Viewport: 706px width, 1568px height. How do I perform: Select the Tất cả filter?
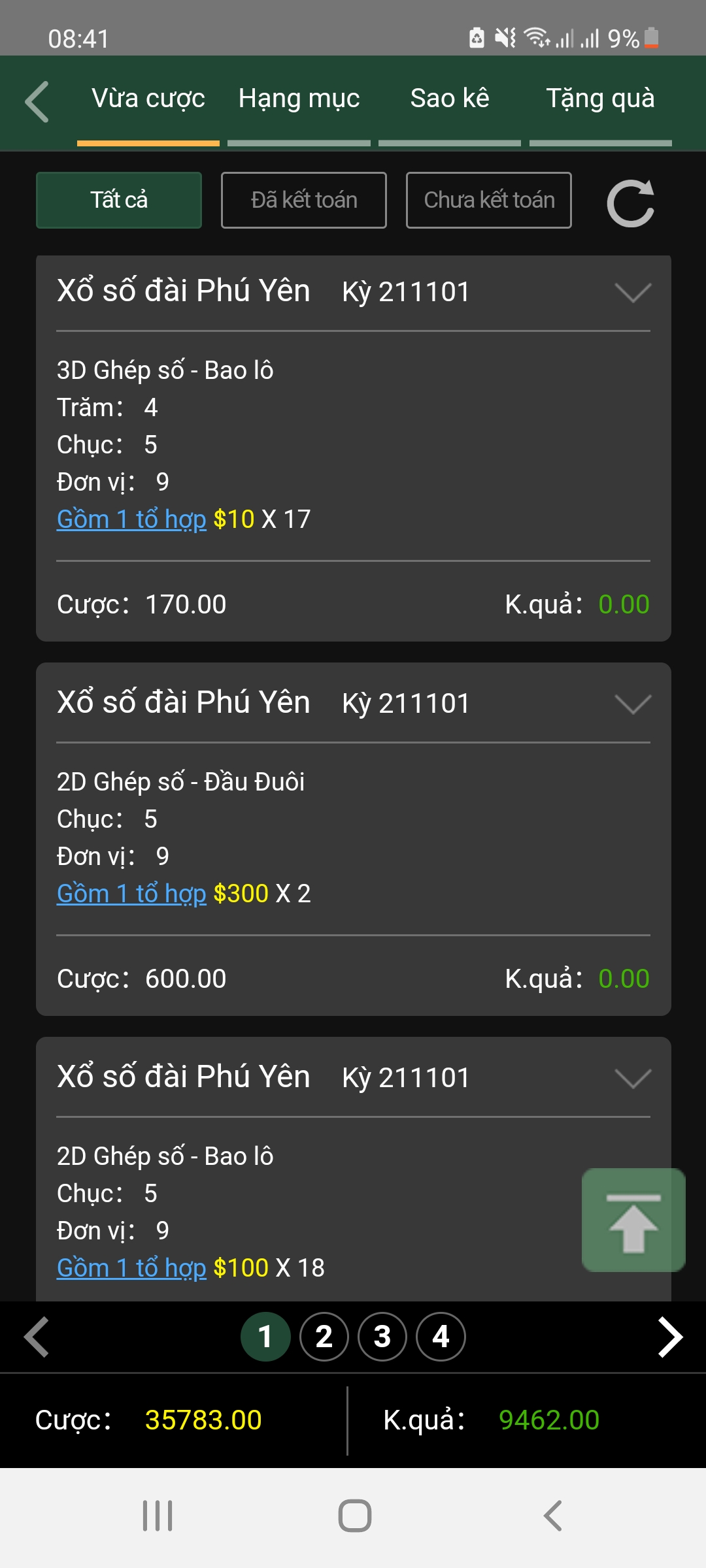coord(119,200)
